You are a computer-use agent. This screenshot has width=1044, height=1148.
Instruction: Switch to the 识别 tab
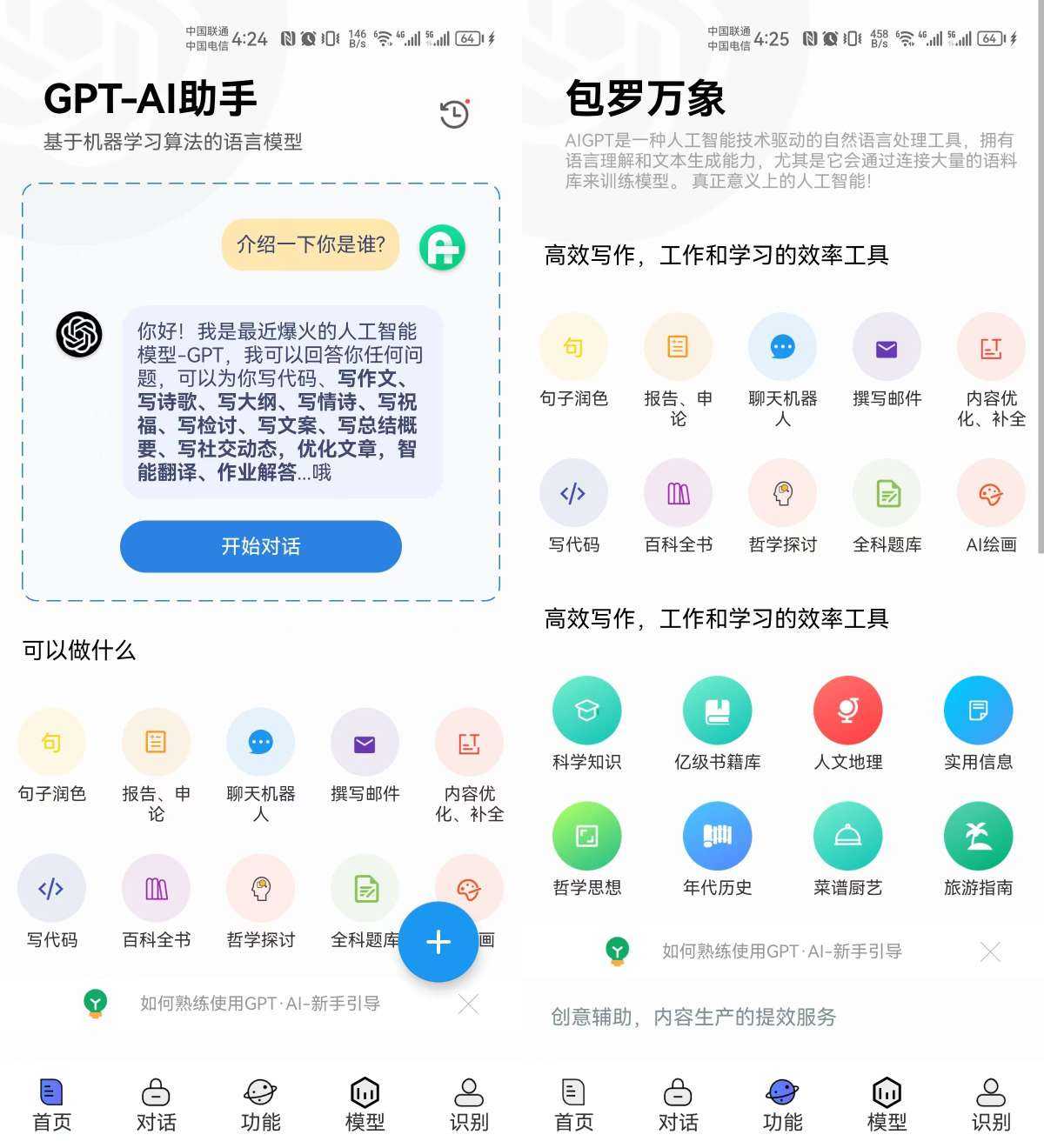pyautogui.click(x=469, y=1105)
